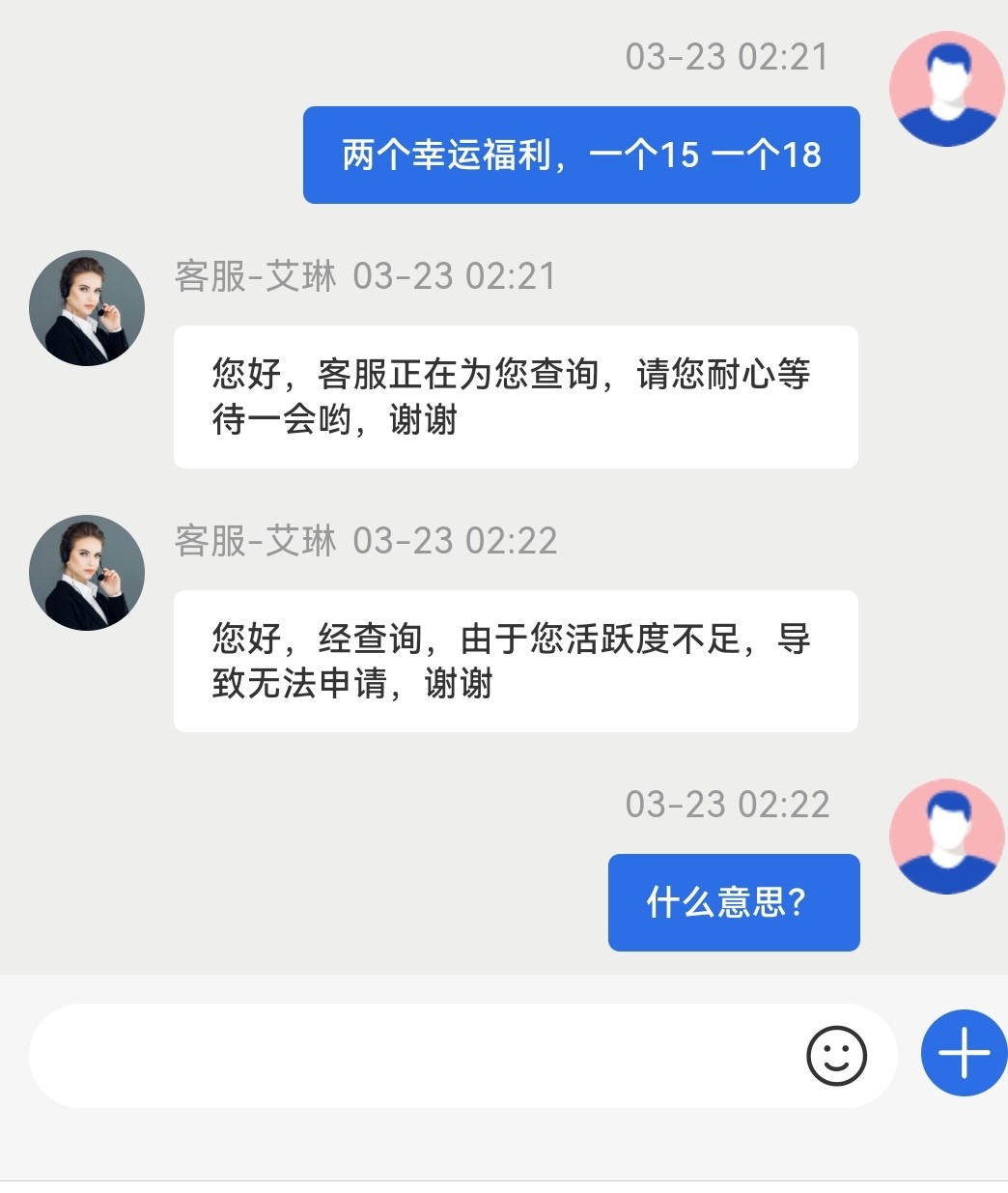Open the emoji picker

point(836,1055)
